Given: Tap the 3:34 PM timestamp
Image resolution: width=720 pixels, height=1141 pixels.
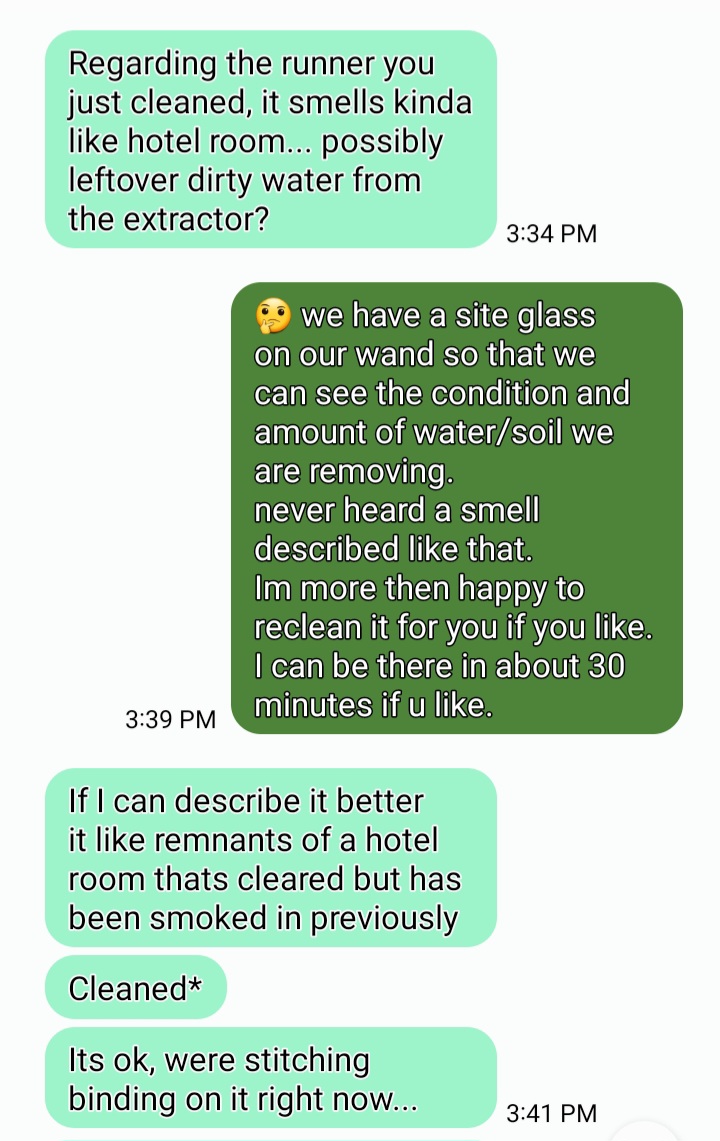Looking at the screenshot, I should [551, 233].
